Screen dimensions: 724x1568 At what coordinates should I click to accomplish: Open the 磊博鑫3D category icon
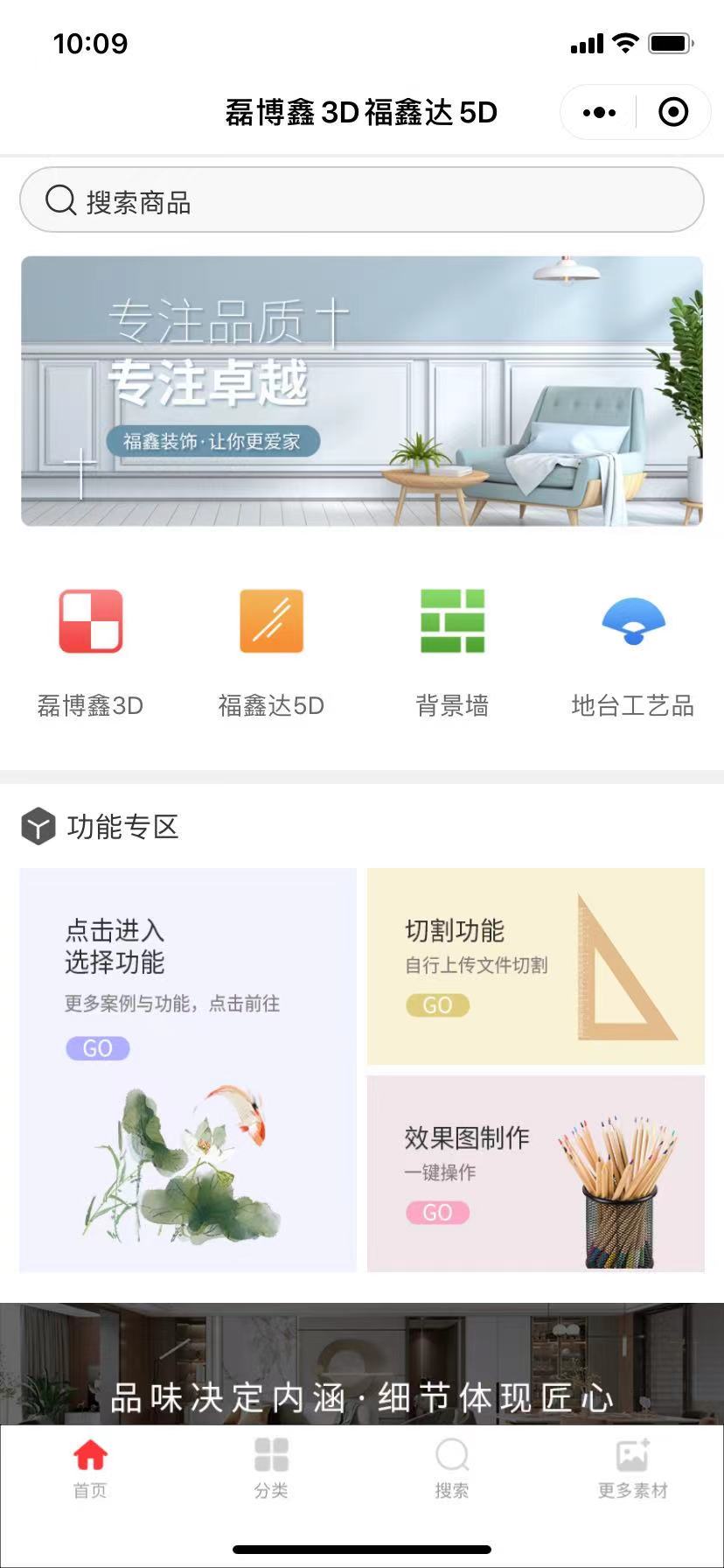[90, 621]
